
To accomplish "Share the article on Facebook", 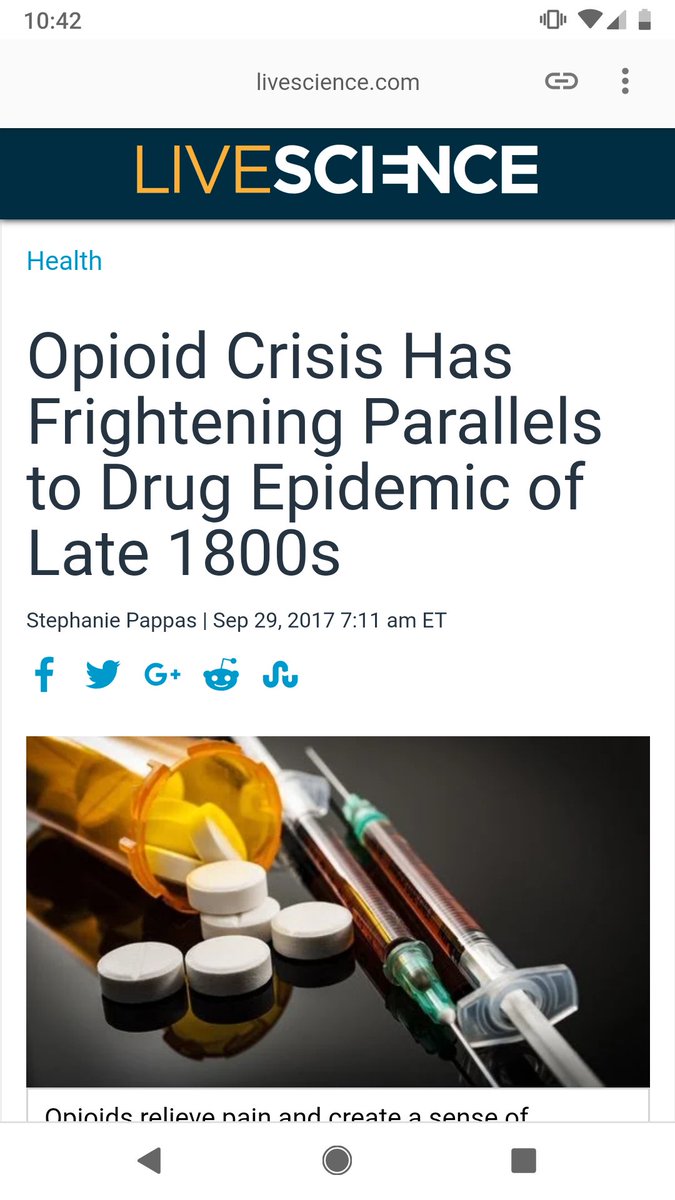I will pyautogui.click(x=44, y=676).
